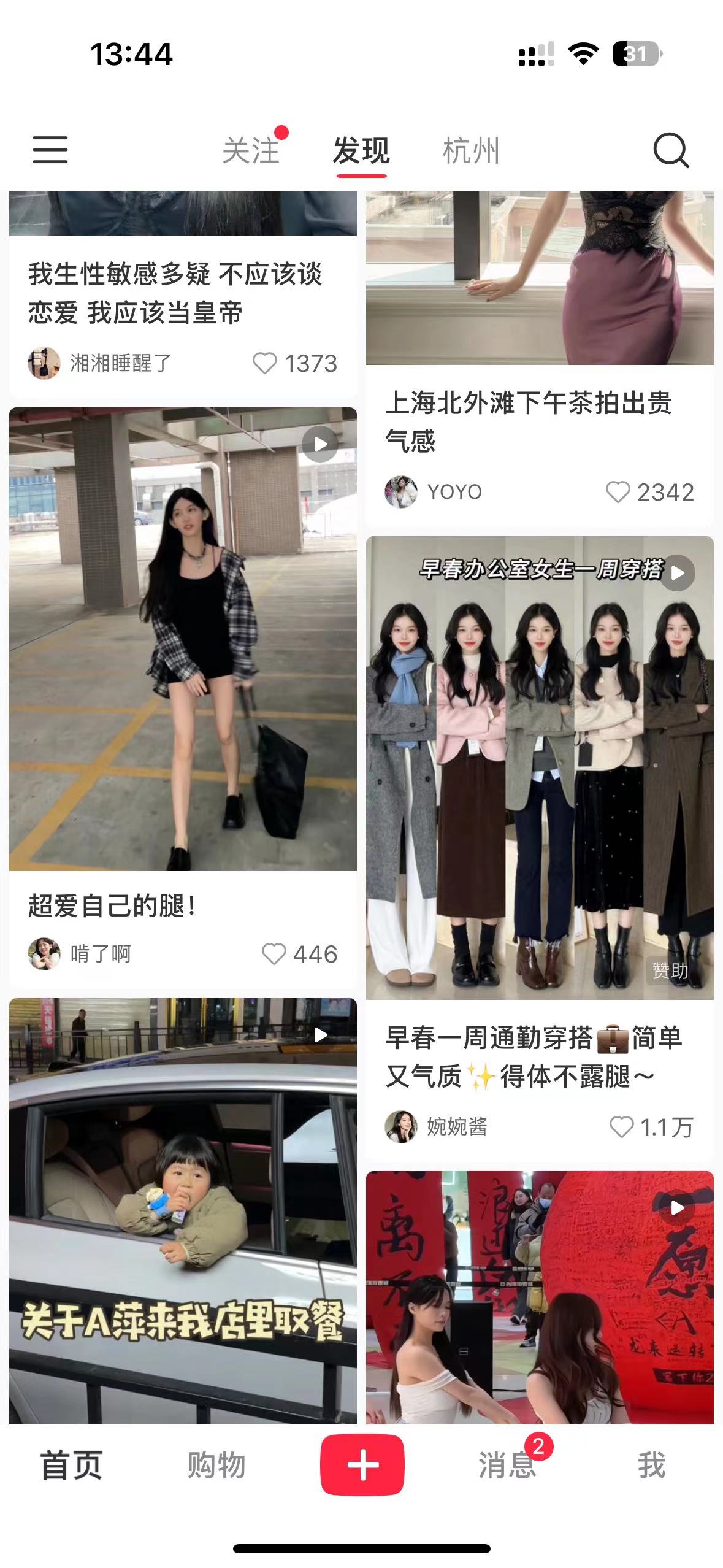Switch to the 杭州 tab

click(471, 151)
